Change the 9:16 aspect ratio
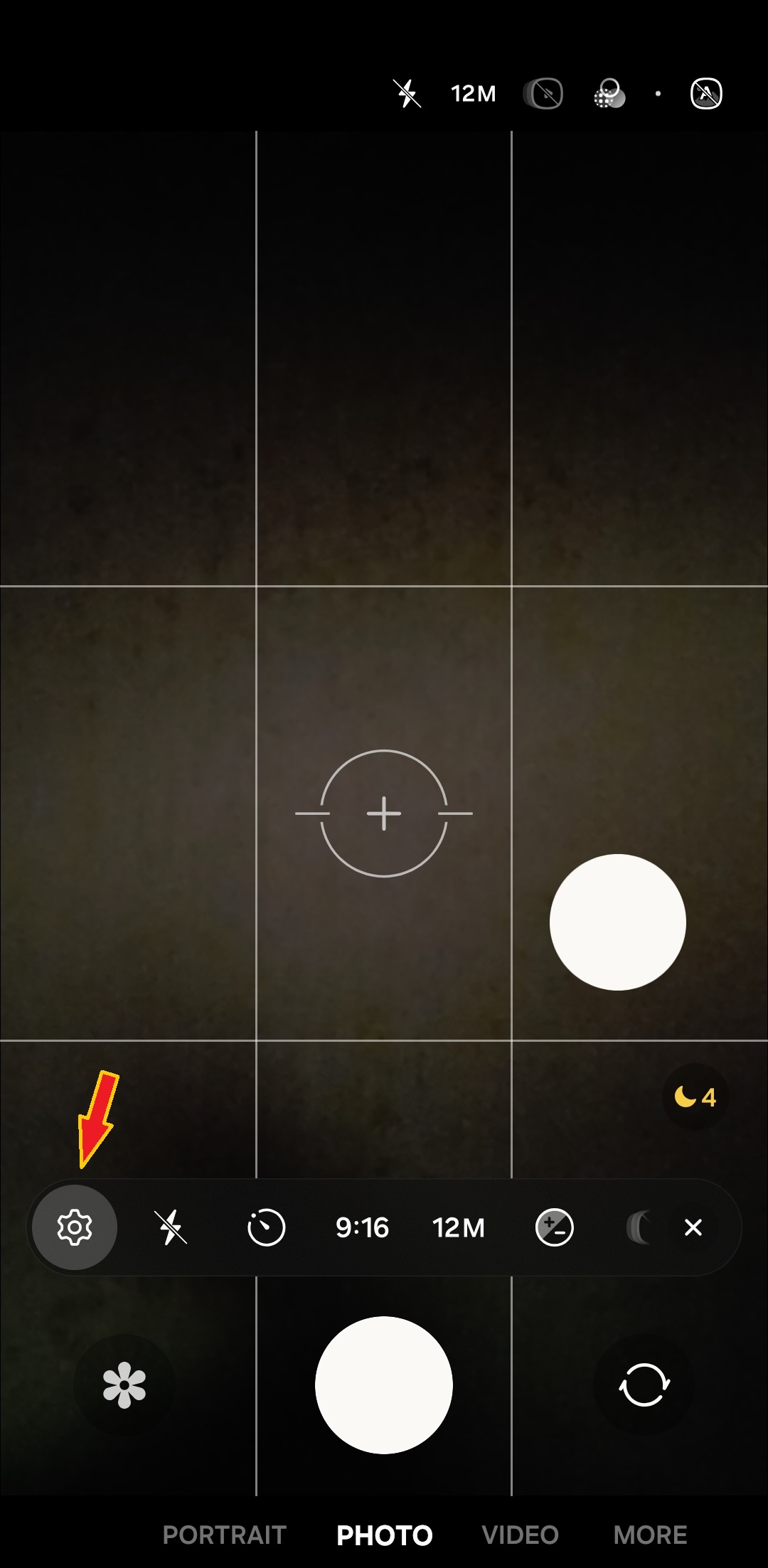 pos(362,1227)
